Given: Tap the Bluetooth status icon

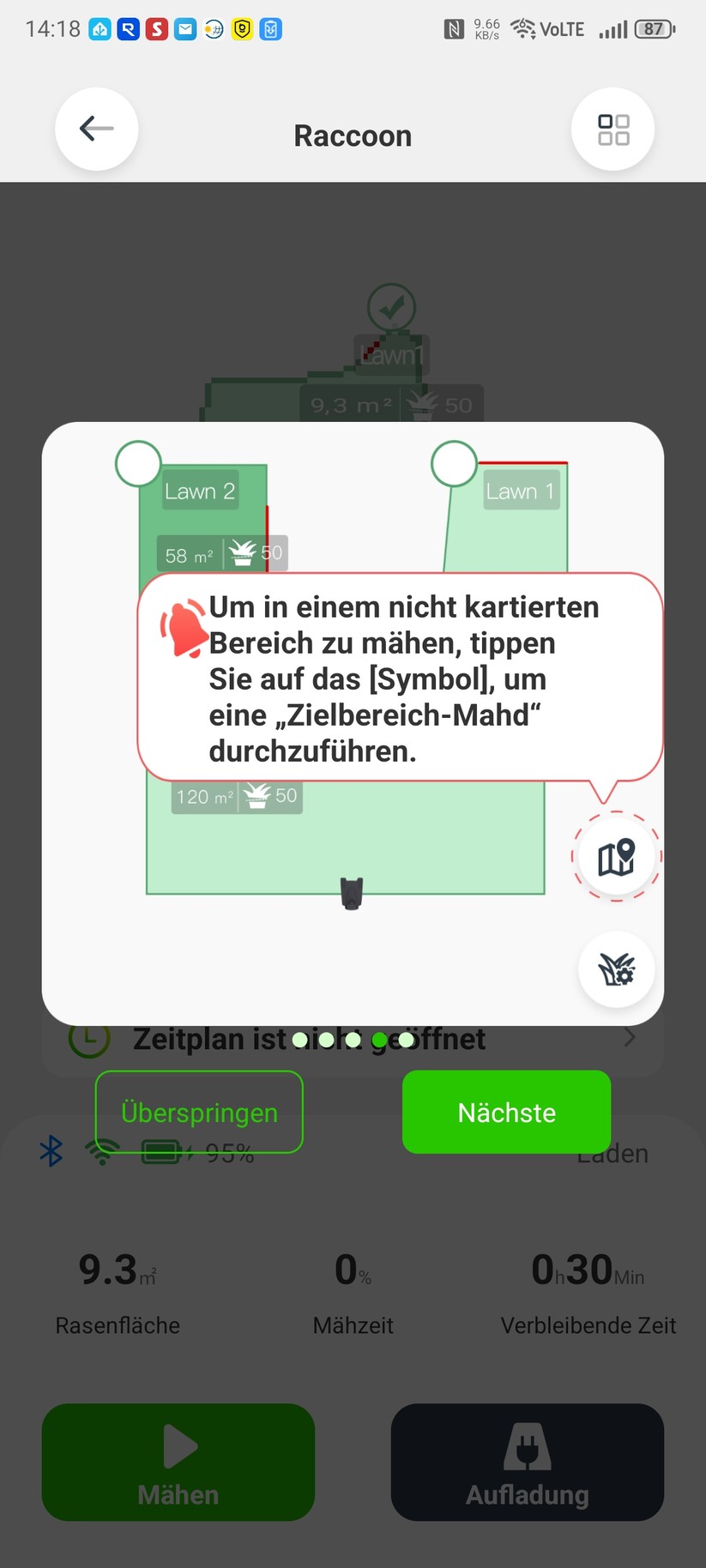Looking at the screenshot, I should pyautogui.click(x=51, y=1152).
